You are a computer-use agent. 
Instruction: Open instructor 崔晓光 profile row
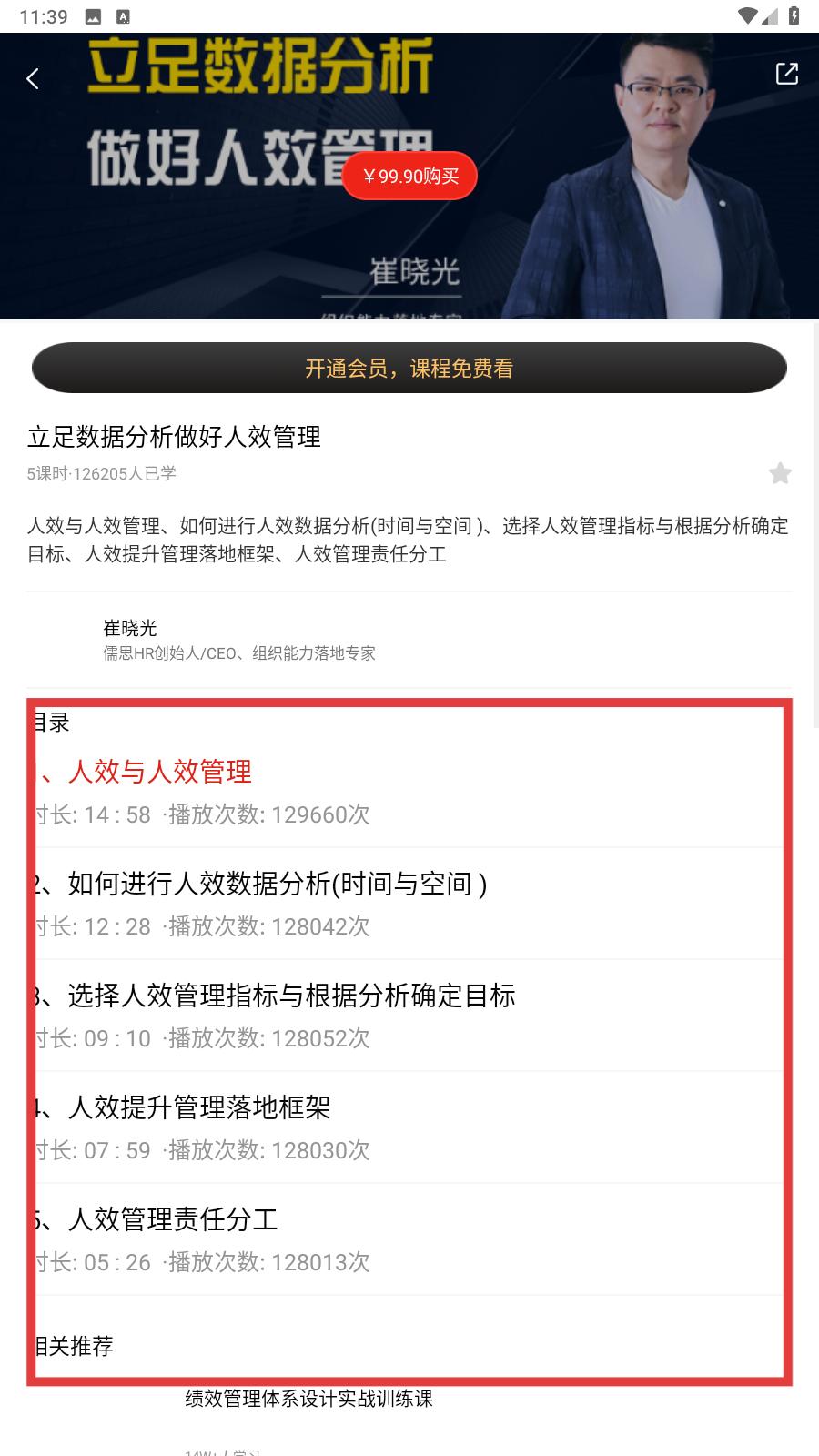[409, 640]
